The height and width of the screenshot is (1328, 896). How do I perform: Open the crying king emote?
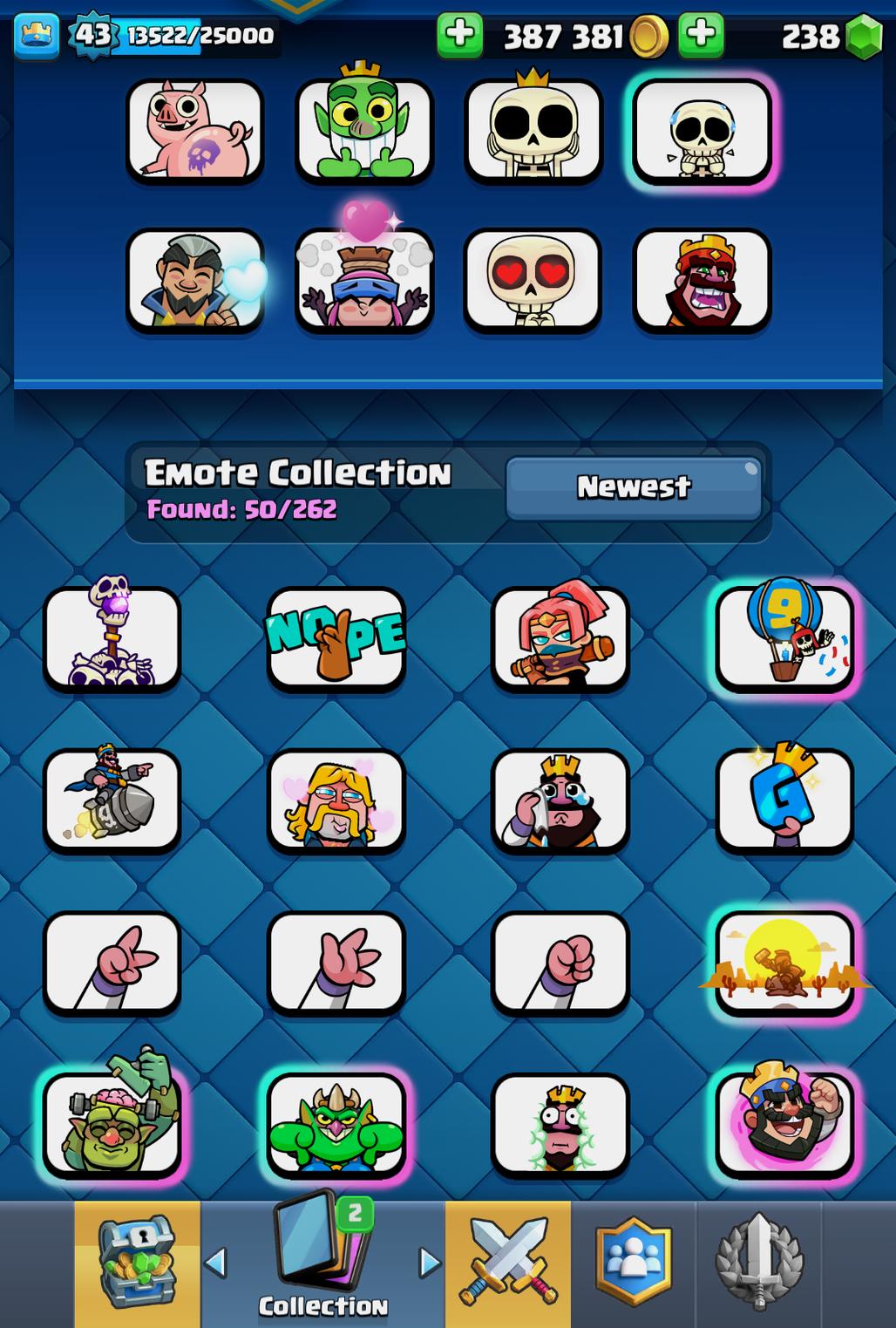(560, 800)
